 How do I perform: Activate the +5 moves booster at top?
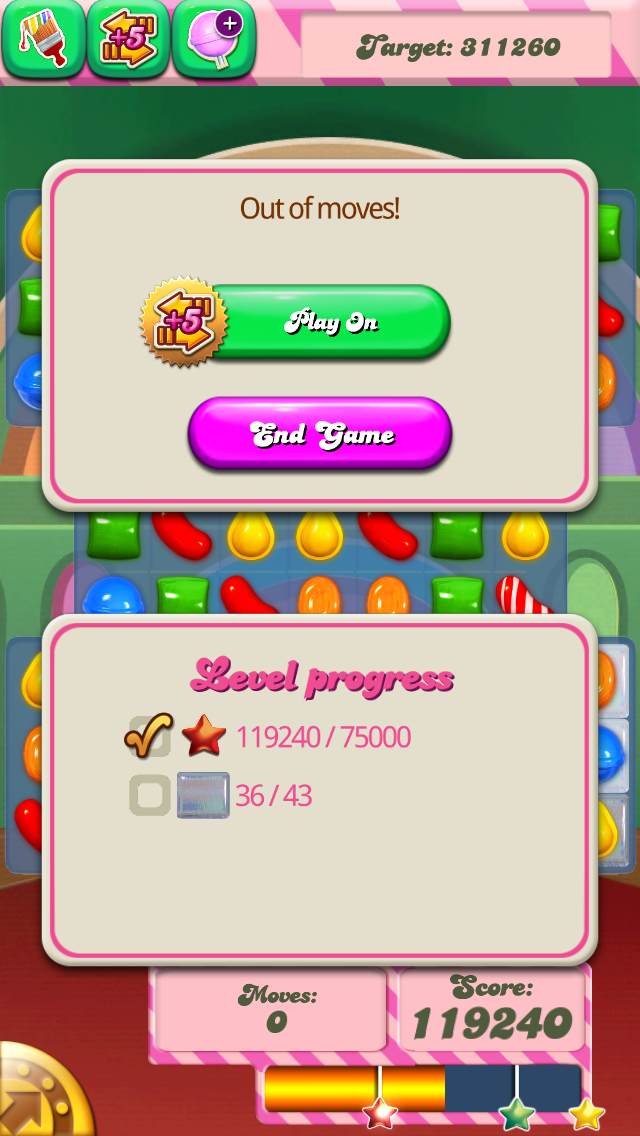(x=128, y=40)
